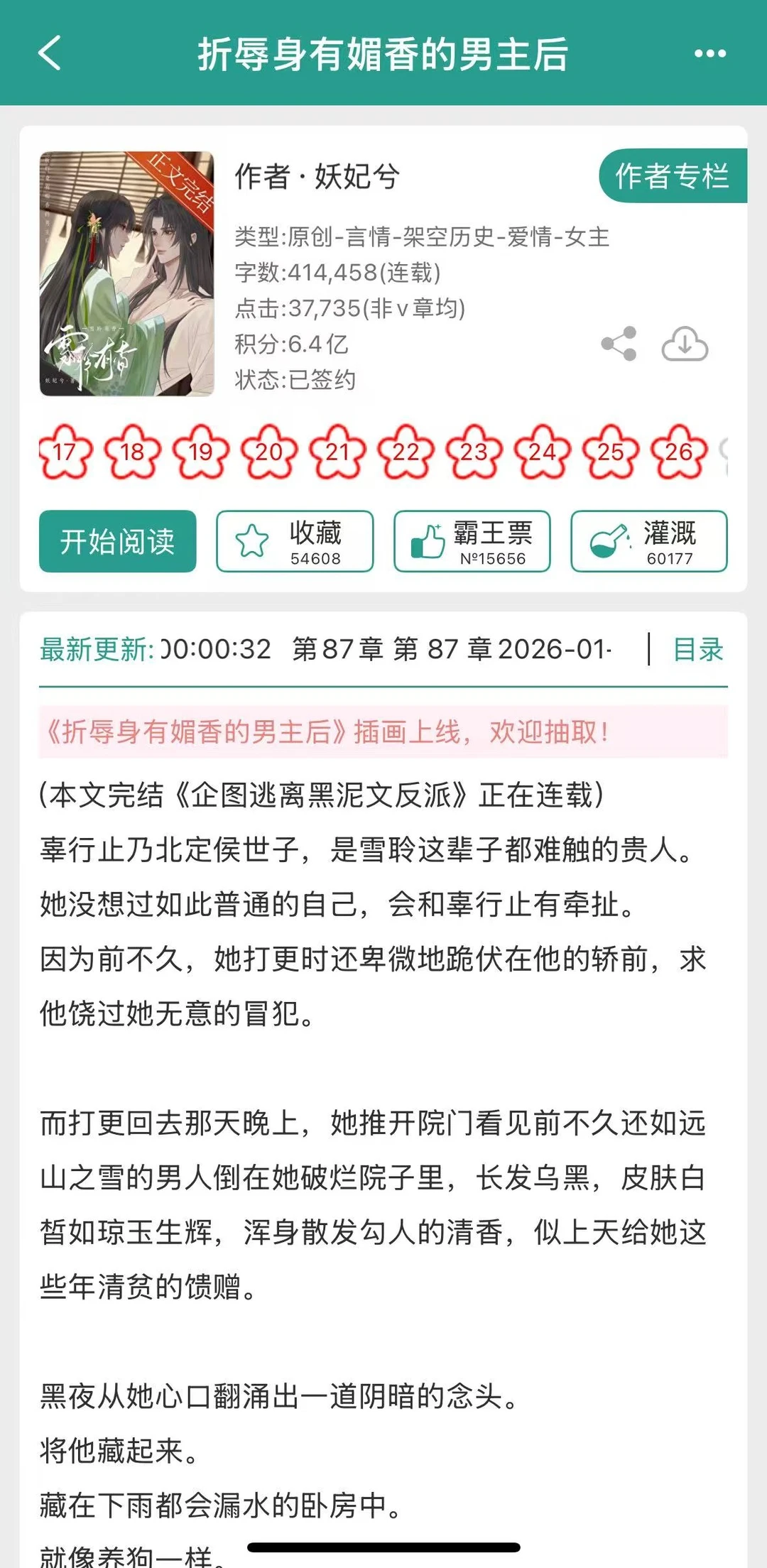Tap the back arrow at top left
Screen dimensions: 767x1568
pos(48,53)
